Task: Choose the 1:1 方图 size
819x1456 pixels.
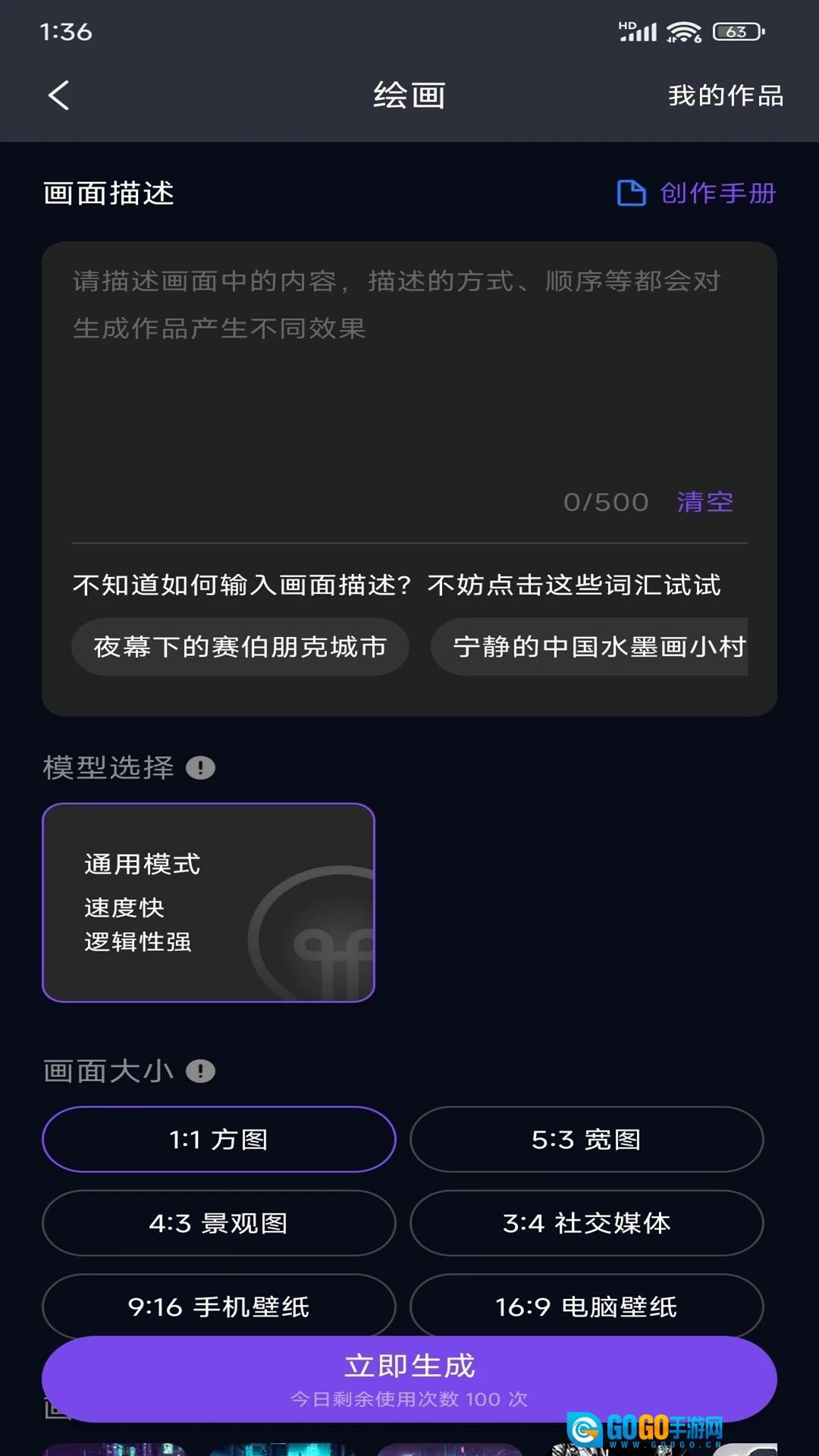Action: 218,1139
